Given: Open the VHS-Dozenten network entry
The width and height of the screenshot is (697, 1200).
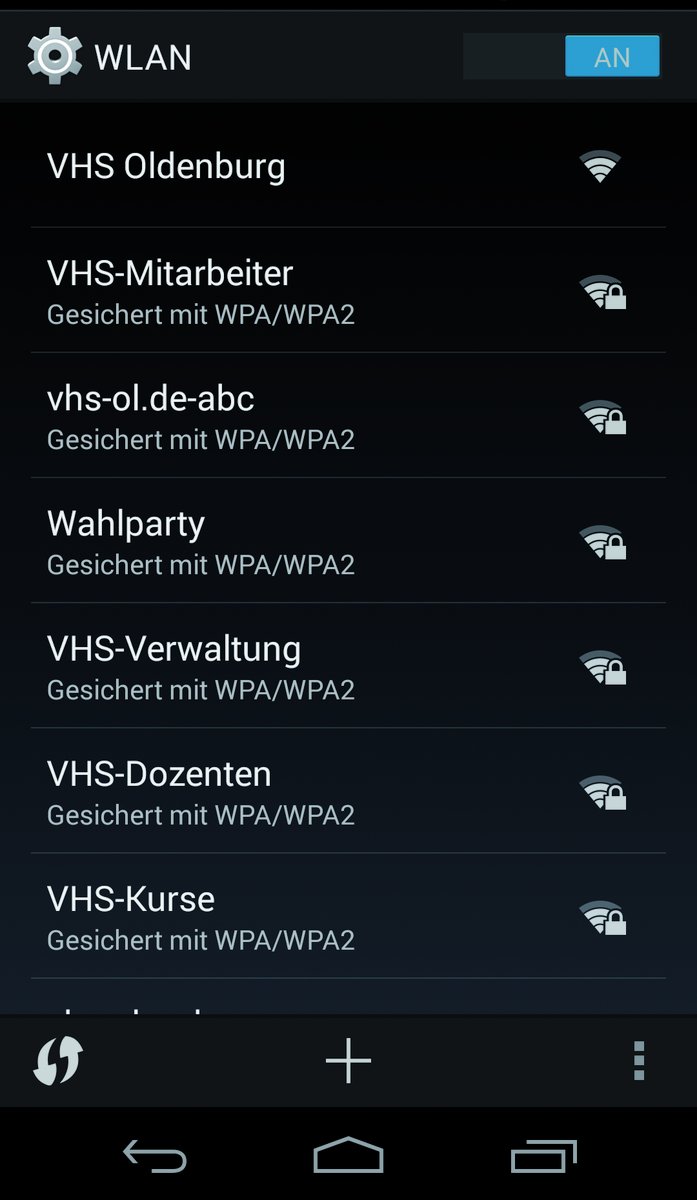Looking at the screenshot, I should coord(348,790).
